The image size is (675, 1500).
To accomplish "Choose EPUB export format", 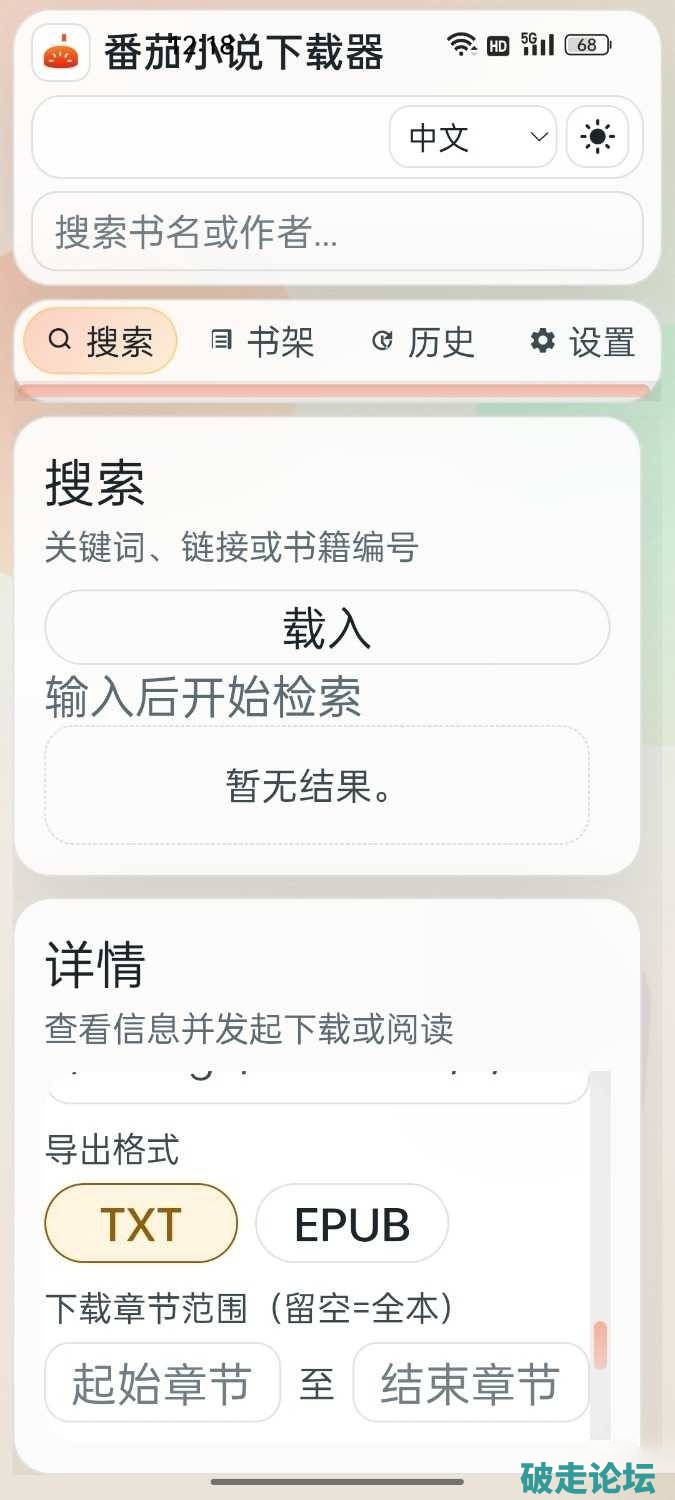I will (x=352, y=1223).
